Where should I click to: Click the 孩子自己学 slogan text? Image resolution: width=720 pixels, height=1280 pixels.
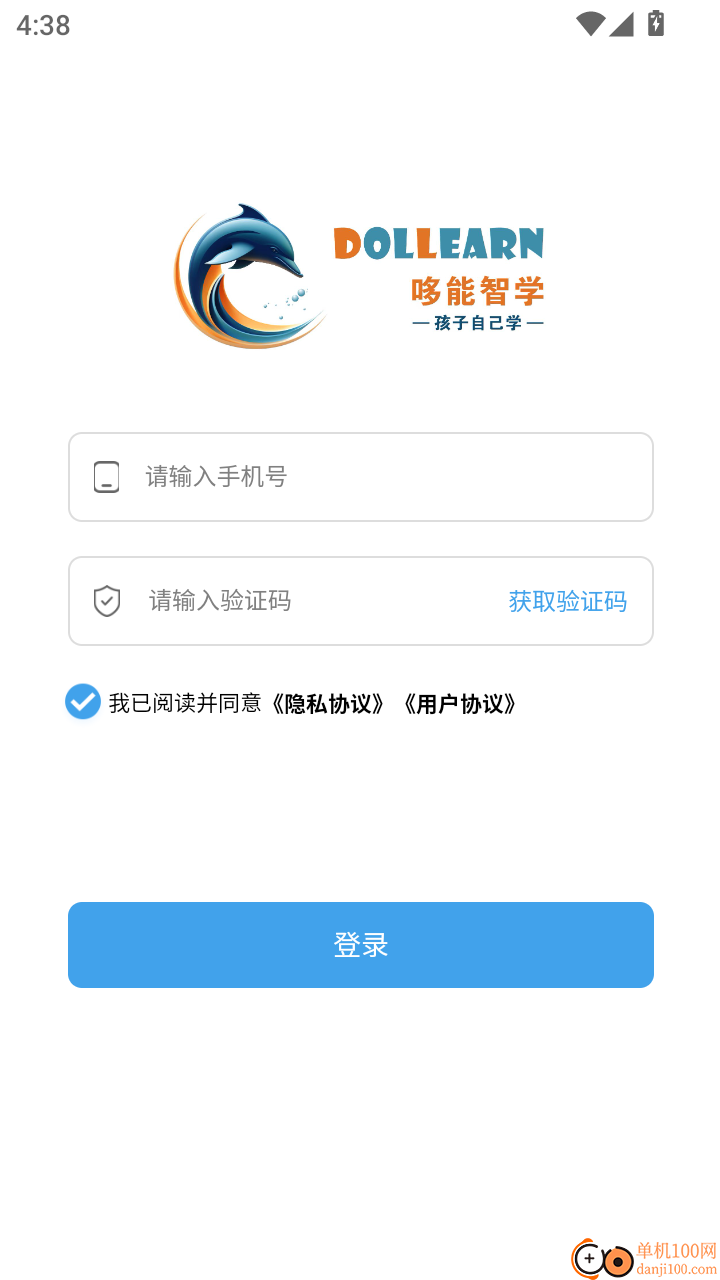coord(480,323)
